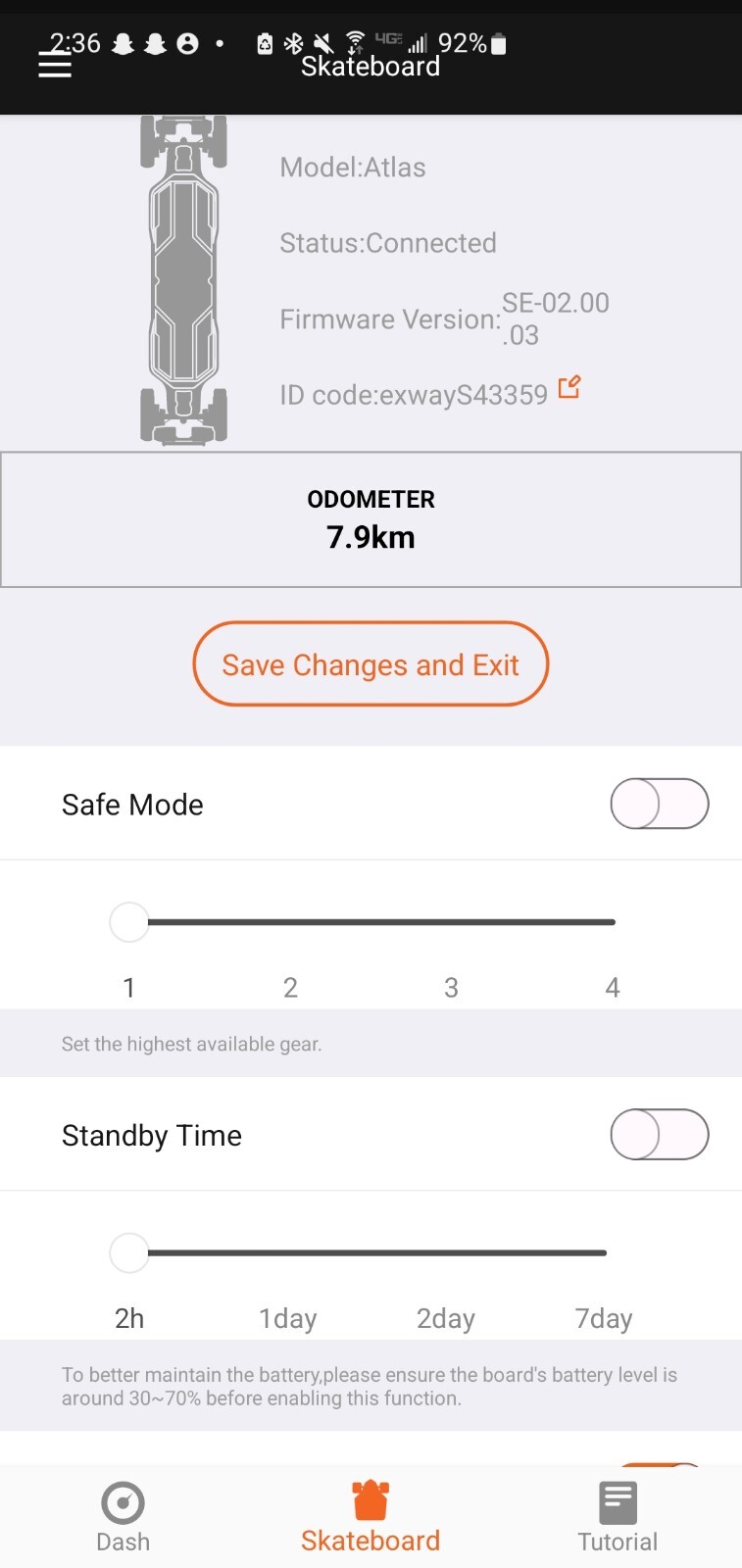The height and width of the screenshot is (1568, 742).
Task: Set standby slider to 1day
Action: coord(287,1252)
